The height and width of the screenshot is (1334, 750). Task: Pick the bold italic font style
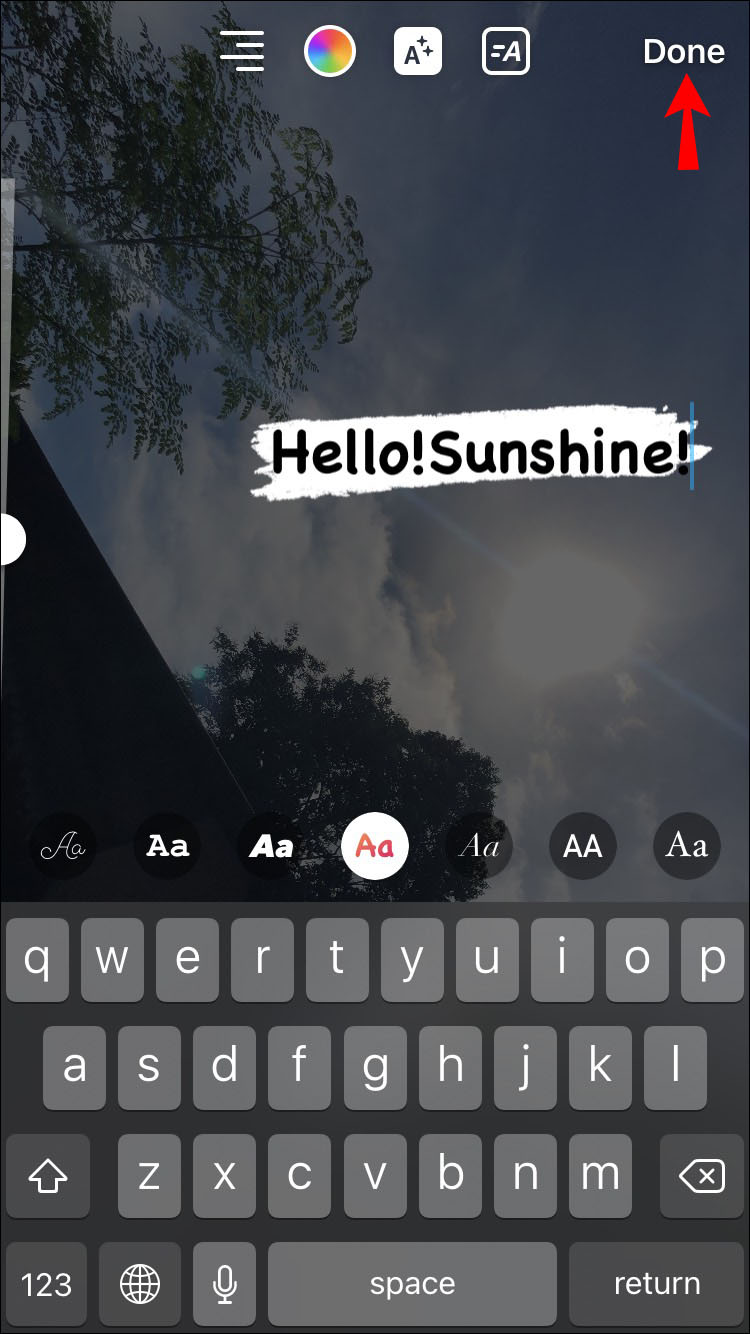(271, 847)
